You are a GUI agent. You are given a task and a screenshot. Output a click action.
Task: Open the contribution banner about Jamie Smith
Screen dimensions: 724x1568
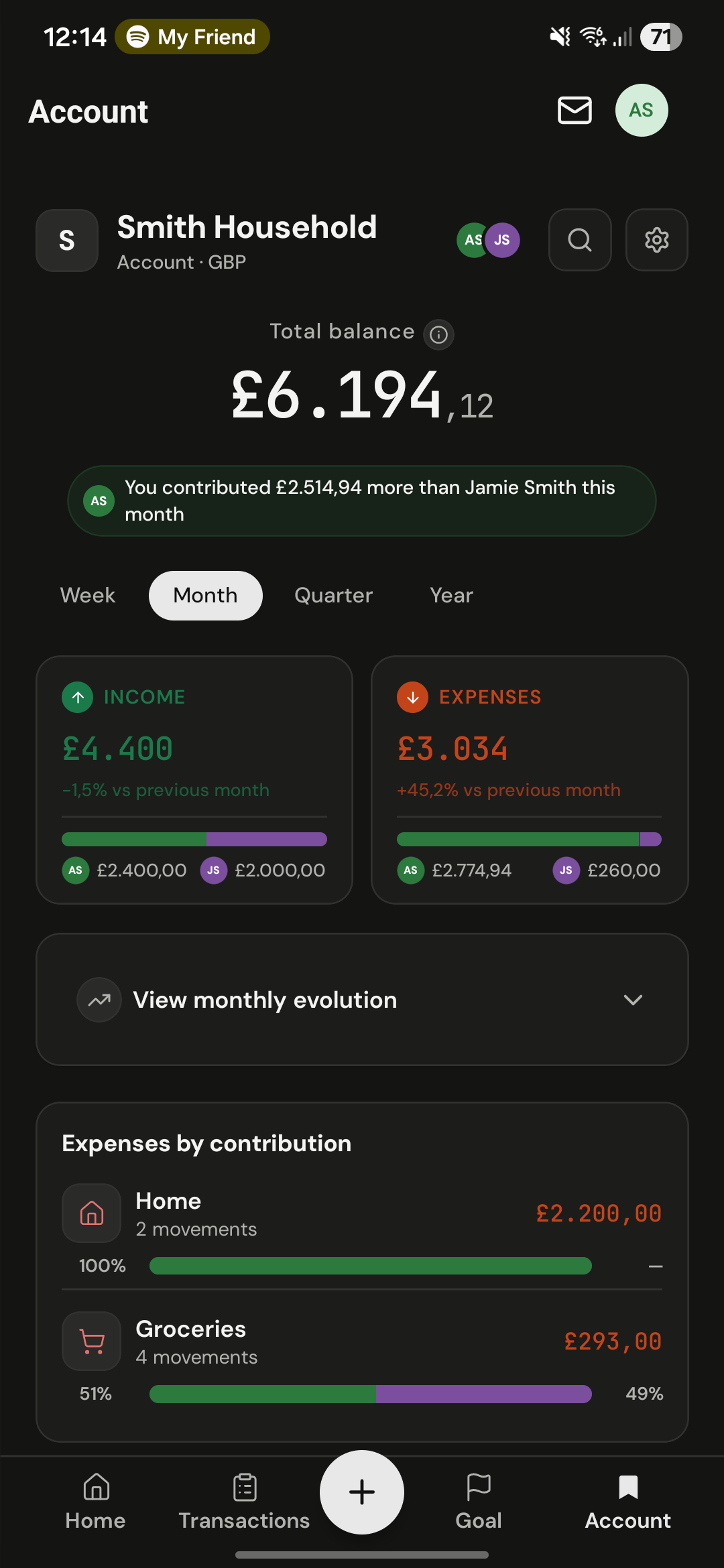coord(362,500)
